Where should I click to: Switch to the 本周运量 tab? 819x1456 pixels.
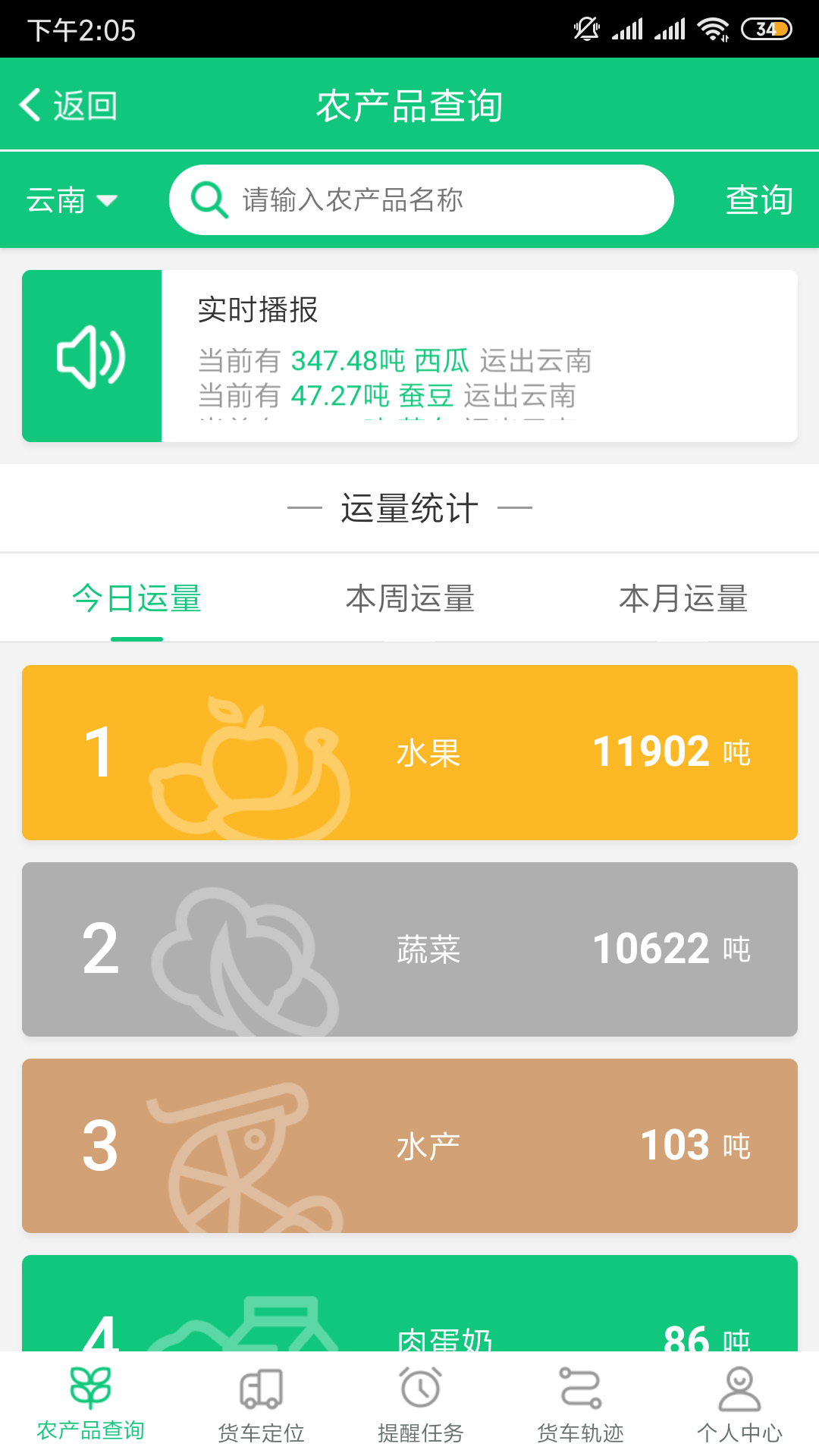click(x=410, y=598)
